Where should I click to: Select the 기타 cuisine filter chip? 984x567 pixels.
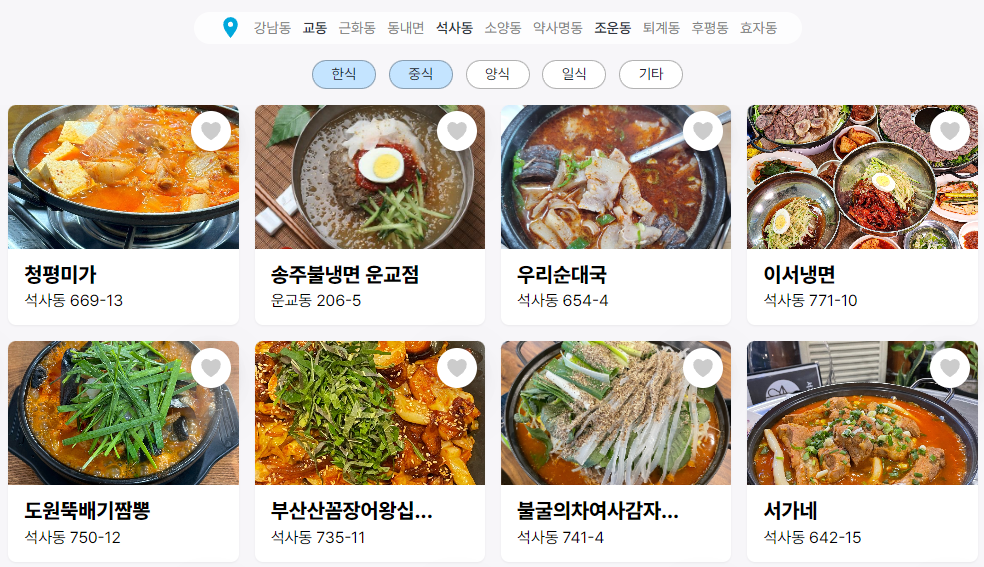pos(650,74)
